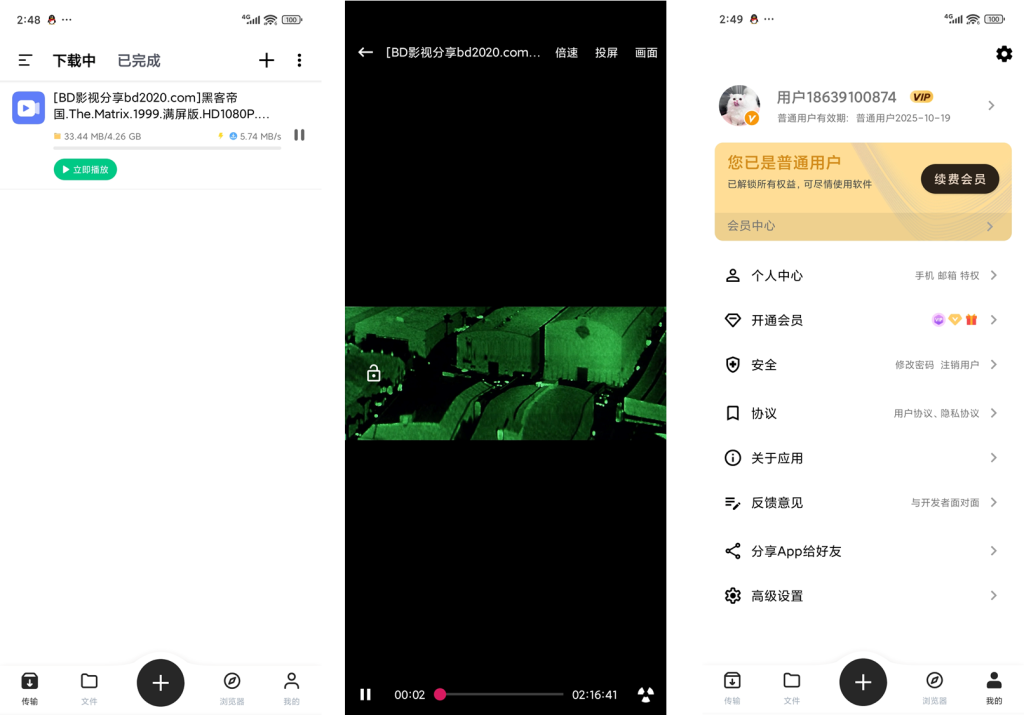1024x715 pixels.
Task: Open 反馈意见 to contact developers
Action: 862,503
